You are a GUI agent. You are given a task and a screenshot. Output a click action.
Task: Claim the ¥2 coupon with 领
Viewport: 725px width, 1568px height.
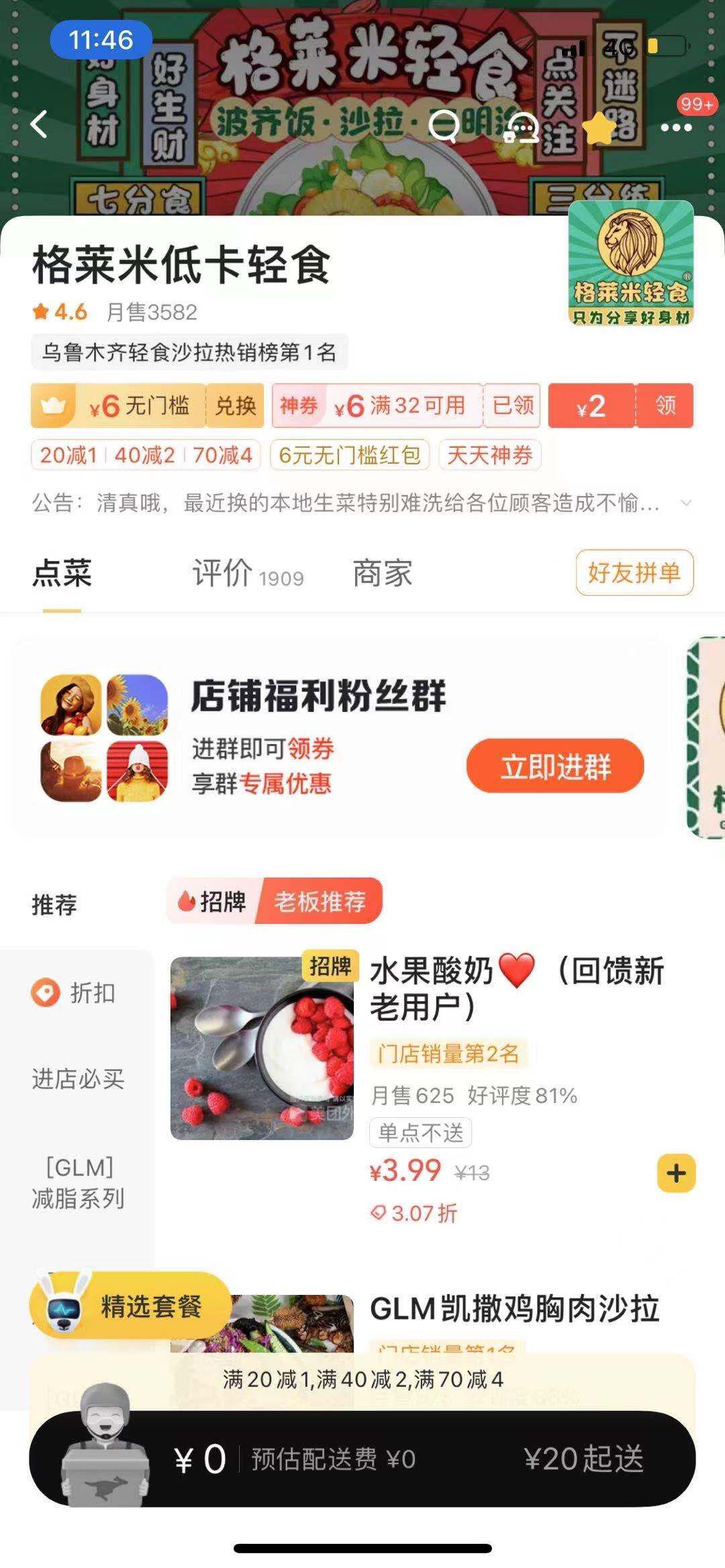click(x=665, y=406)
